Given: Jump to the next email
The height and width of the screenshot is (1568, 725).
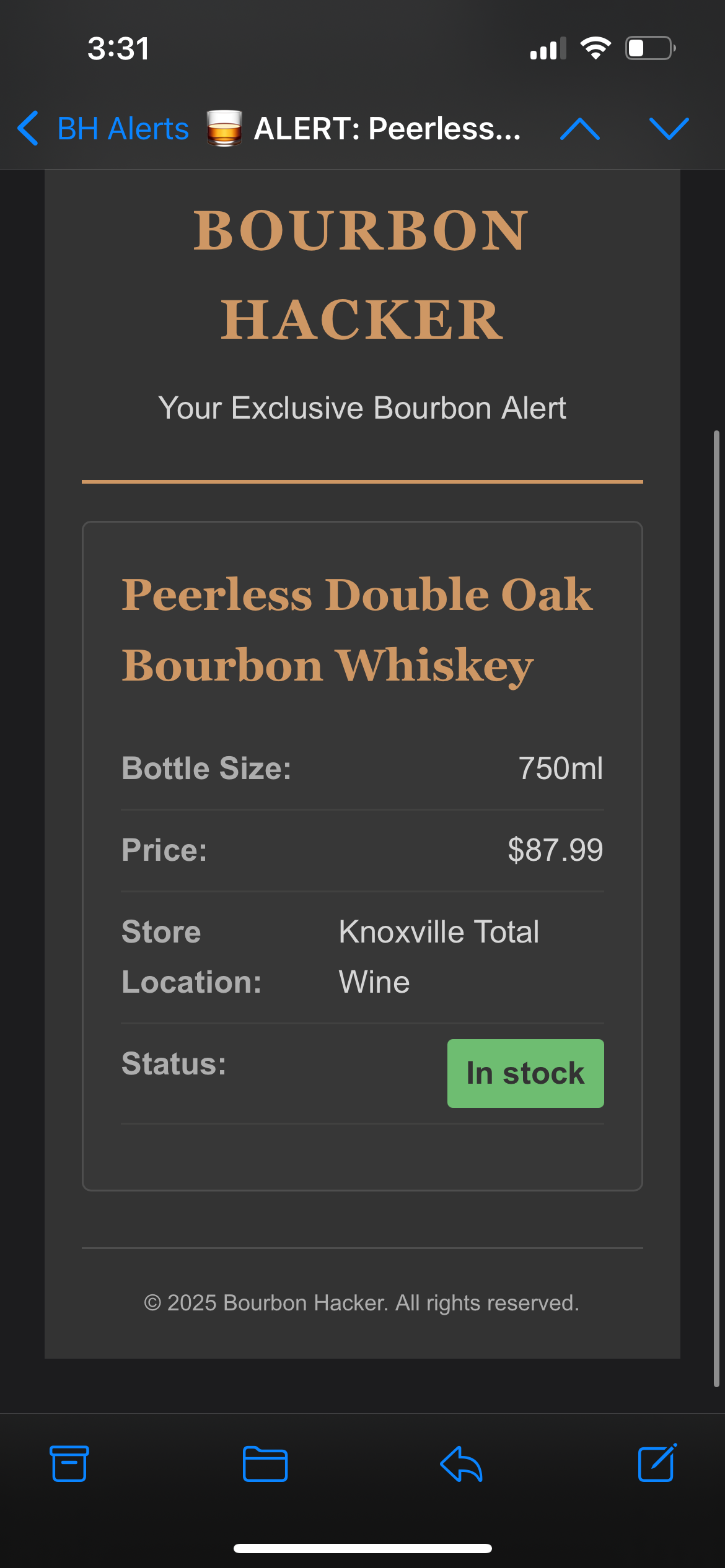Looking at the screenshot, I should [669, 129].
